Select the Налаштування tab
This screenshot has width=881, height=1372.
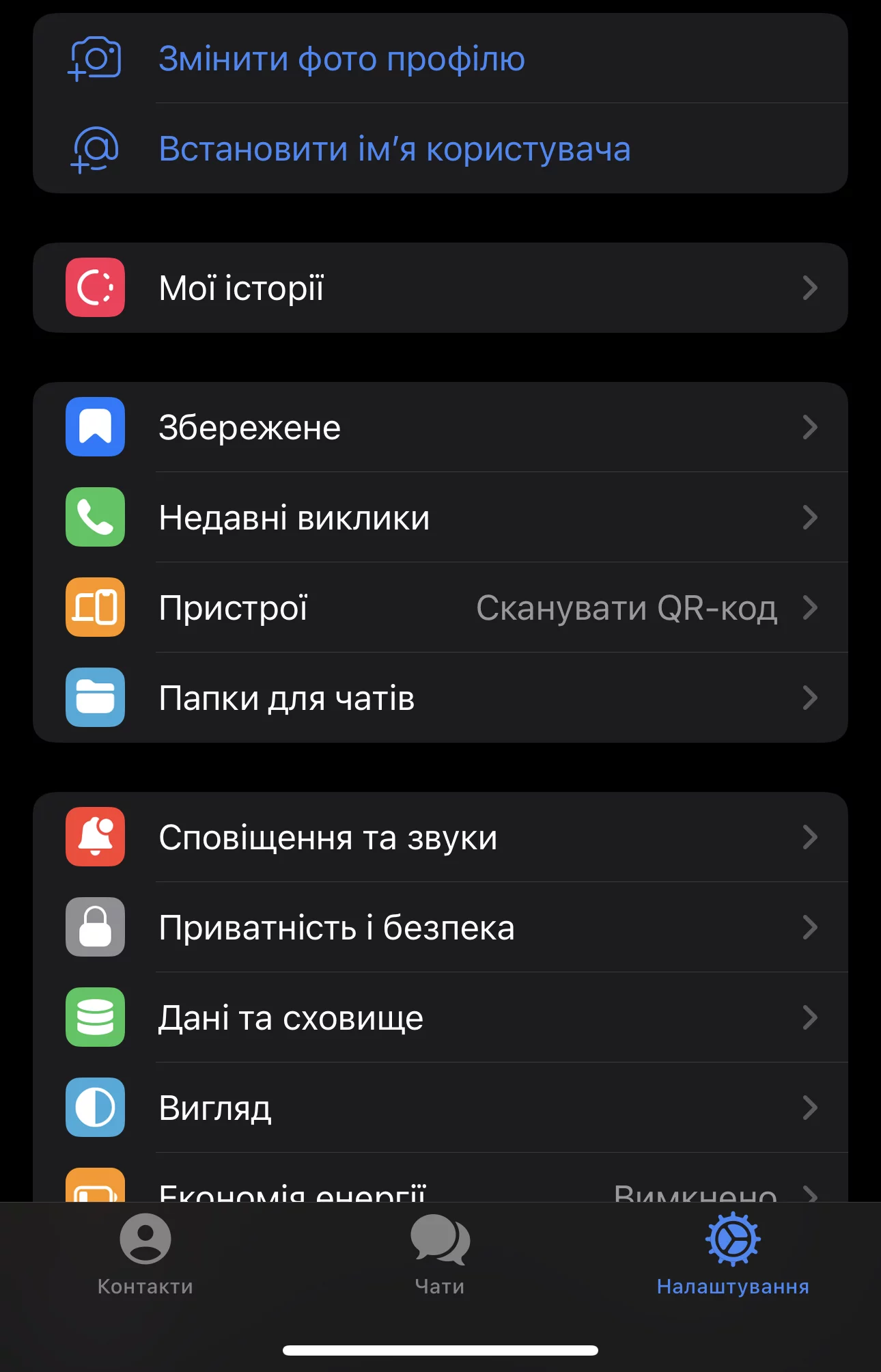[x=733, y=1254]
